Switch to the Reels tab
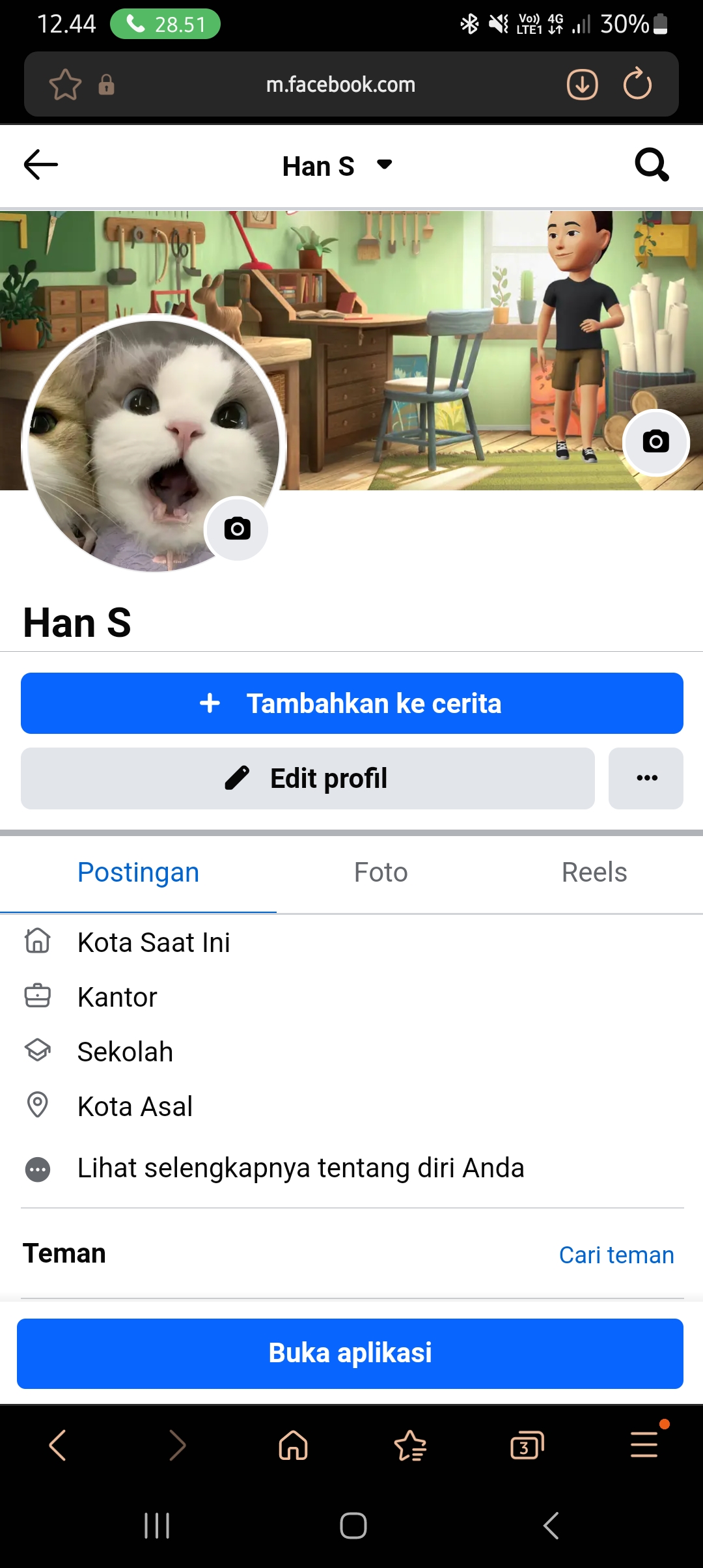 click(594, 873)
